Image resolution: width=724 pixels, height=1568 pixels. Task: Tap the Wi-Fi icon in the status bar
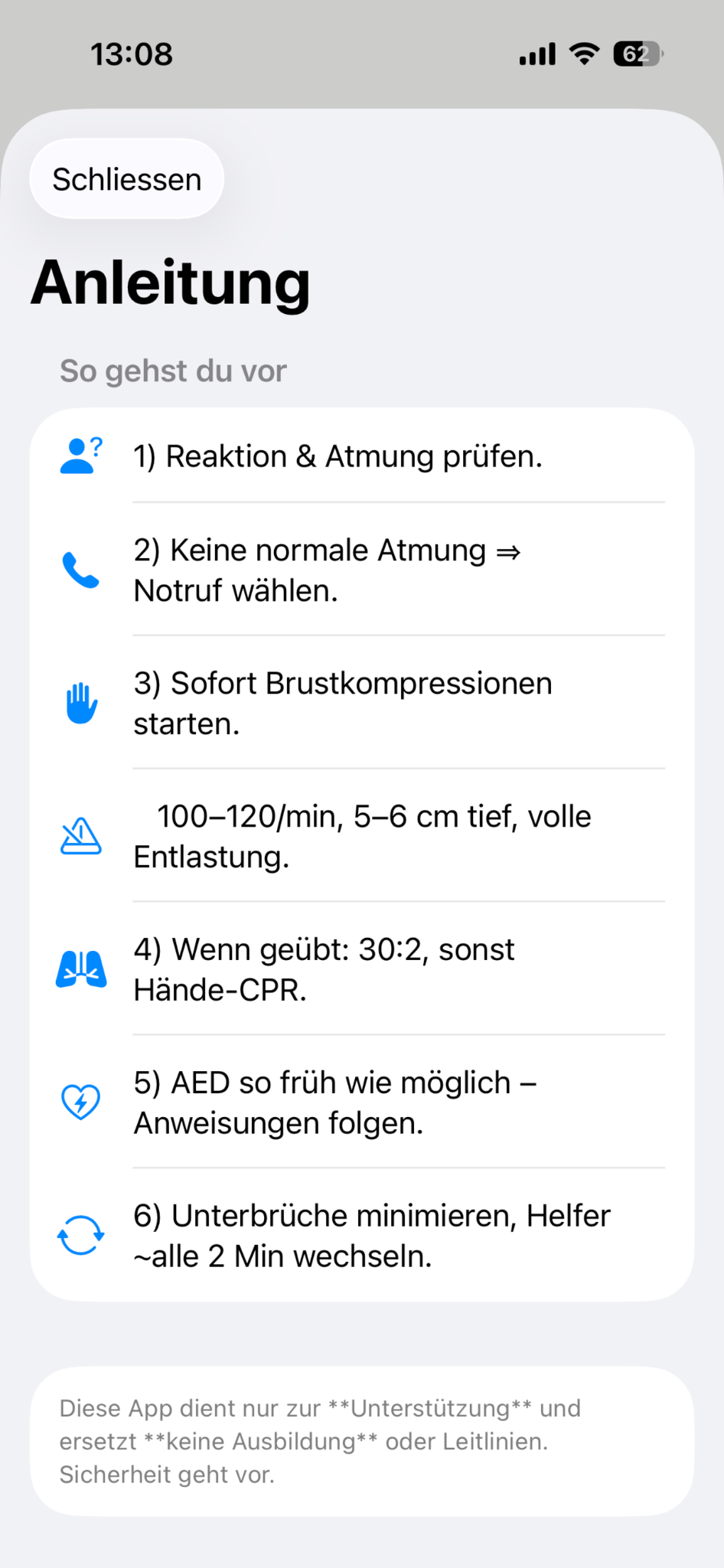tap(583, 54)
